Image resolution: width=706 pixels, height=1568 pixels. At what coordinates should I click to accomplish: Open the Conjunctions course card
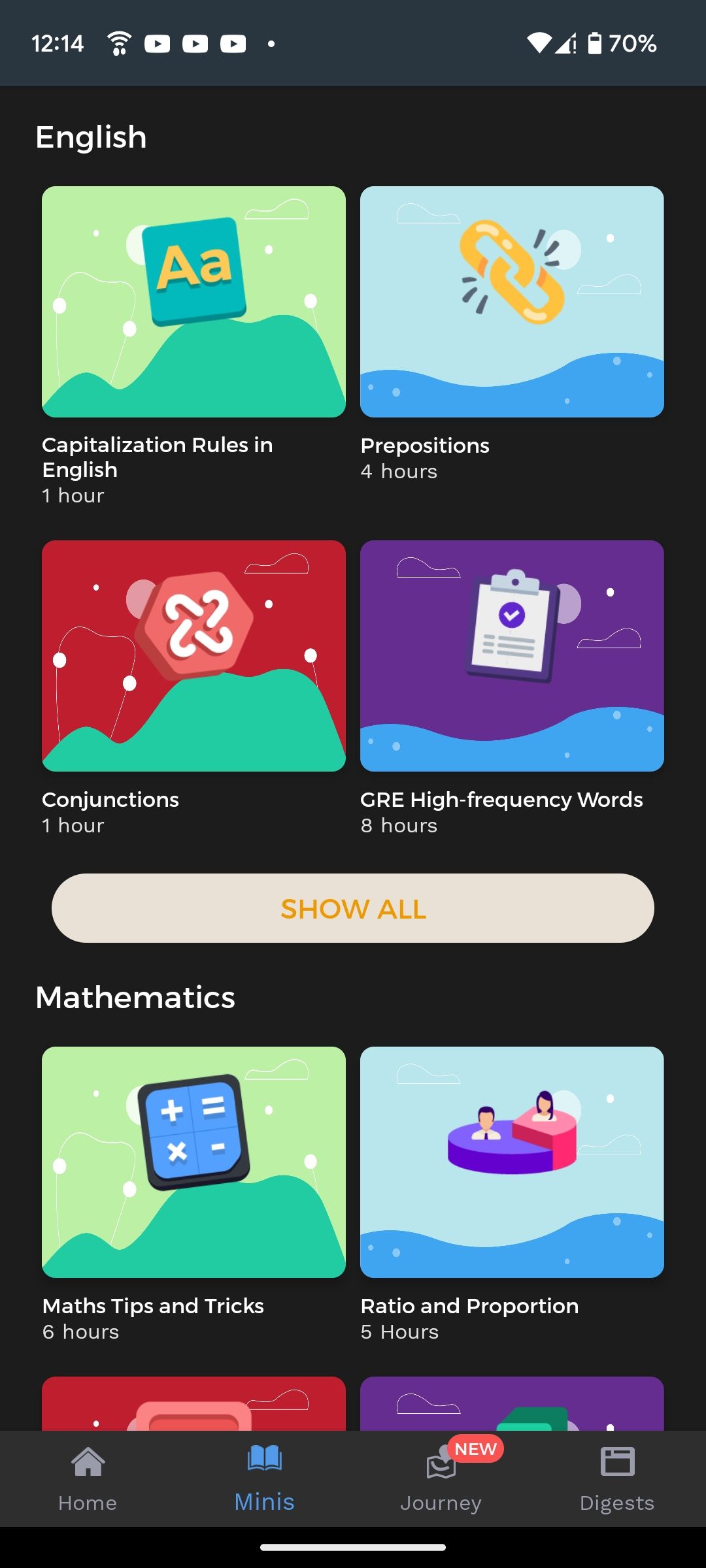(193, 653)
